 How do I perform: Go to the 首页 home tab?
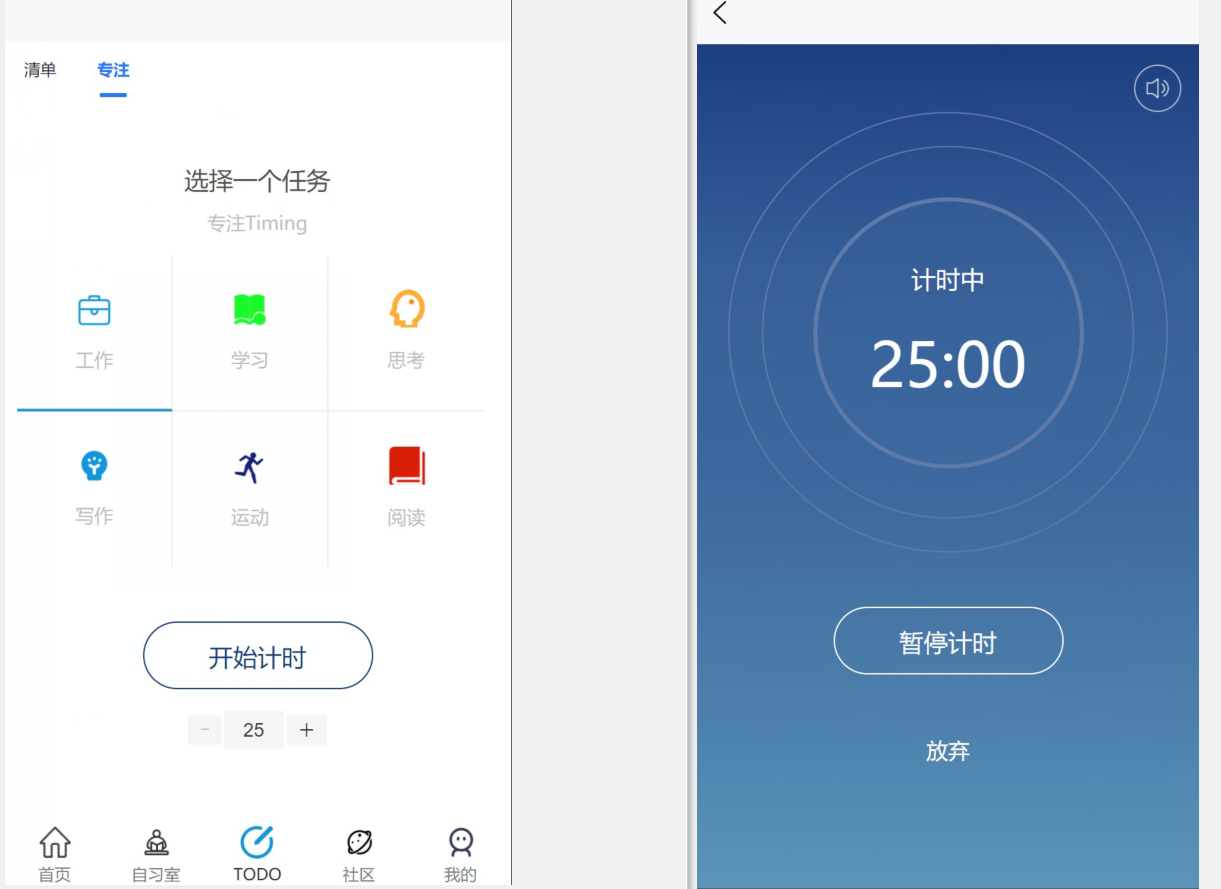click(55, 855)
